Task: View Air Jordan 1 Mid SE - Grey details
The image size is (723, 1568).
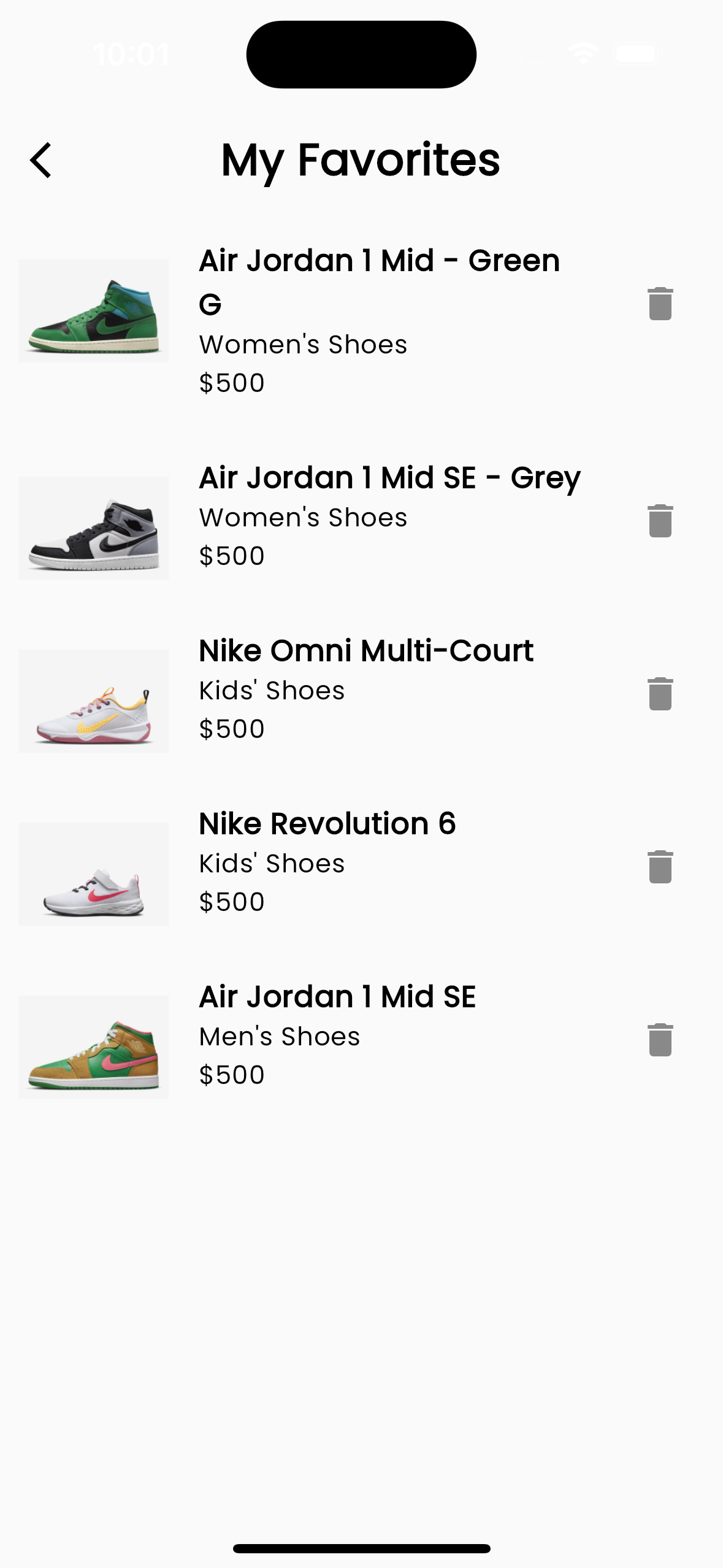Action: tap(389, 478)
